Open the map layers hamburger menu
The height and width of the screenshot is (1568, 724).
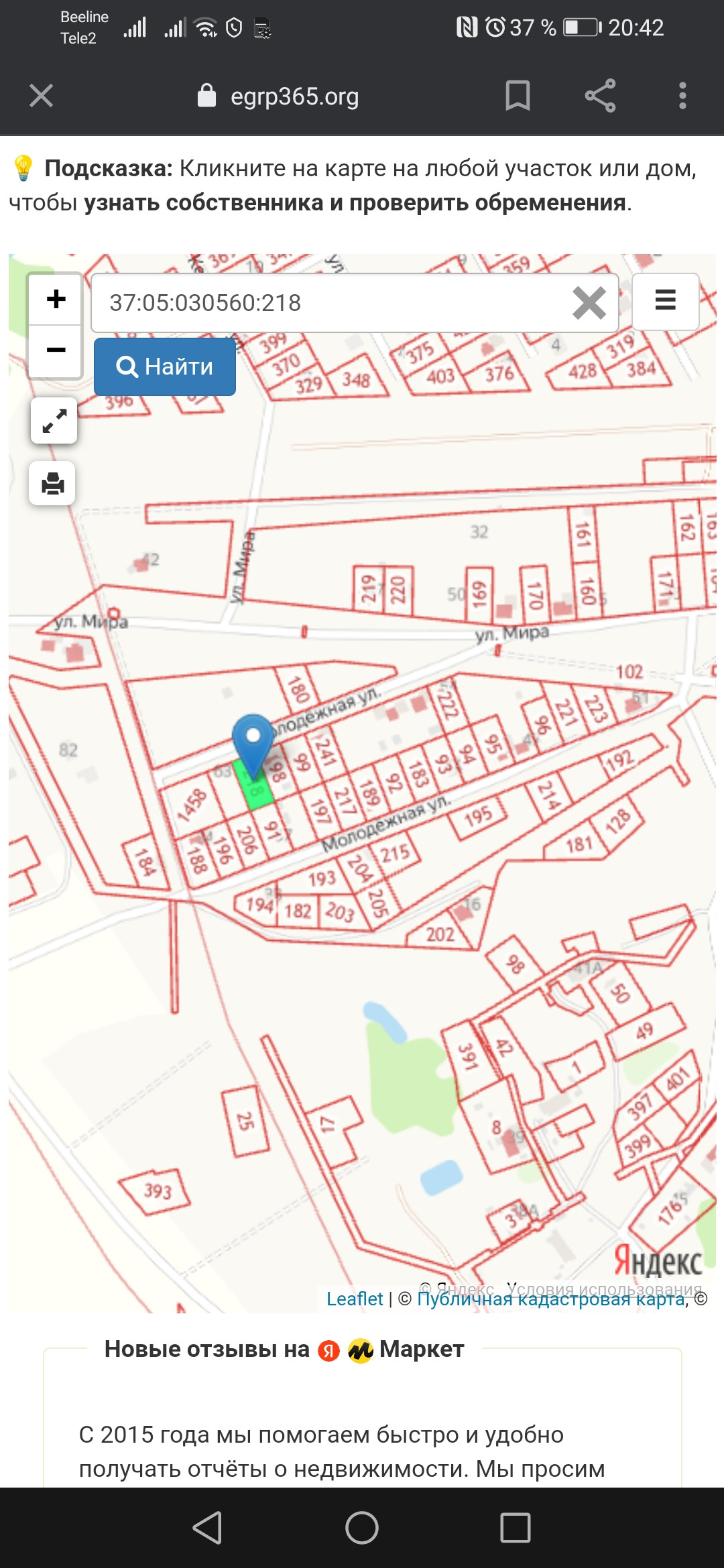[x=665, y=301]
